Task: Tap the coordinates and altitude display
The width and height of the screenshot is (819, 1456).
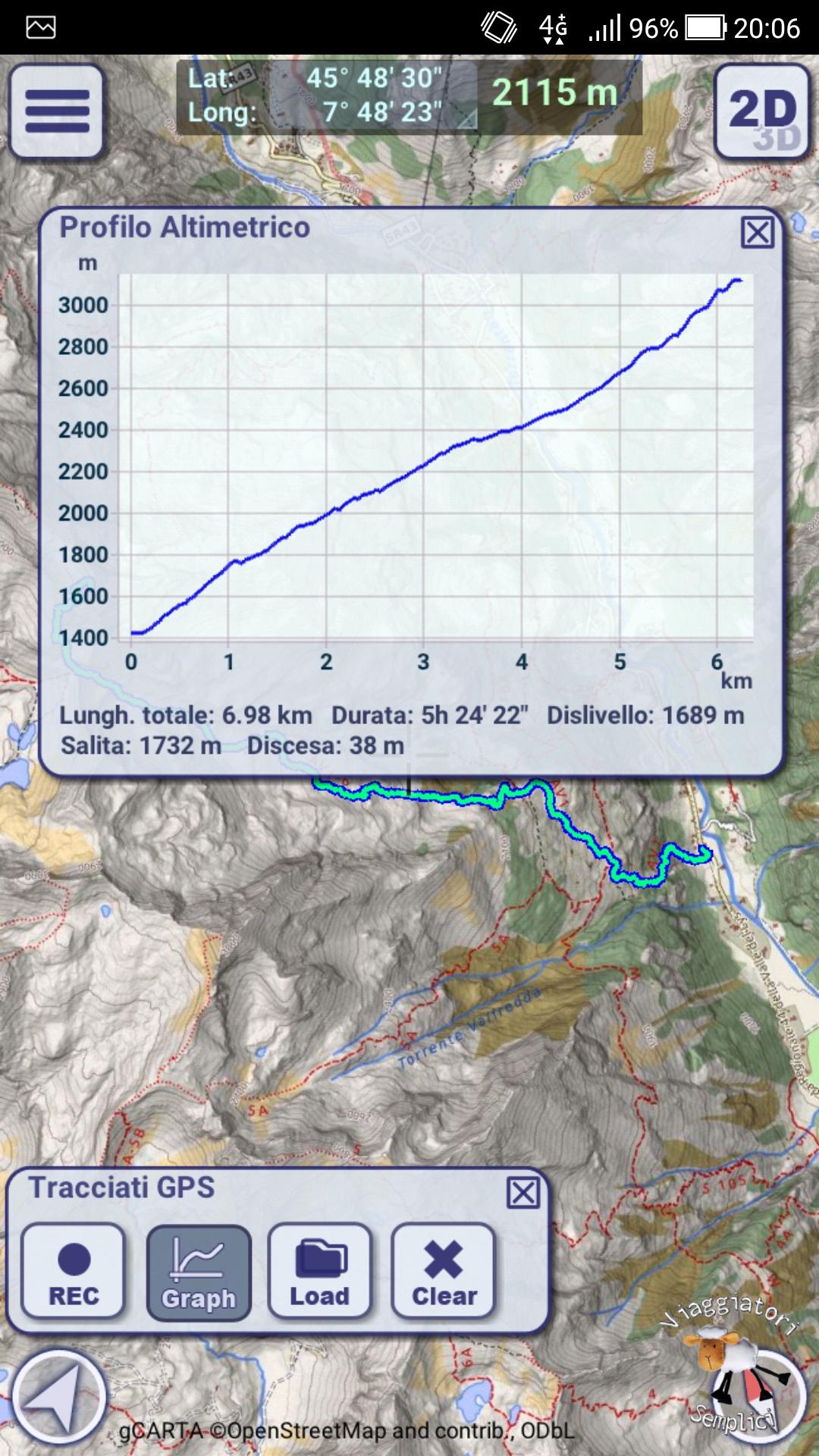Action: tap(409, 97)
